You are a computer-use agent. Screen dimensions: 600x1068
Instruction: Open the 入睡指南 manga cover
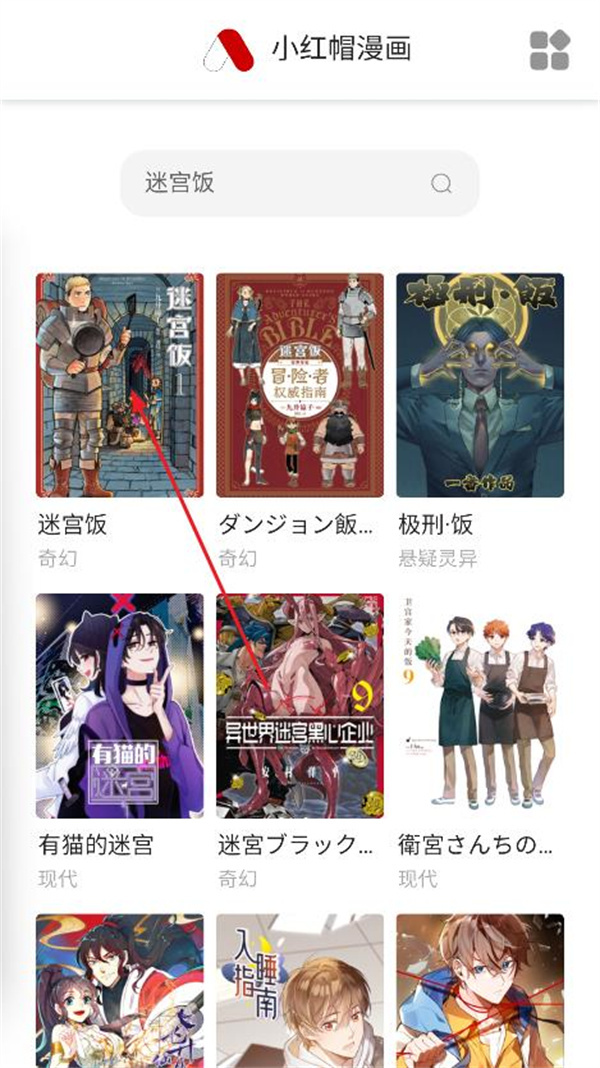click(x=300, y=990)
